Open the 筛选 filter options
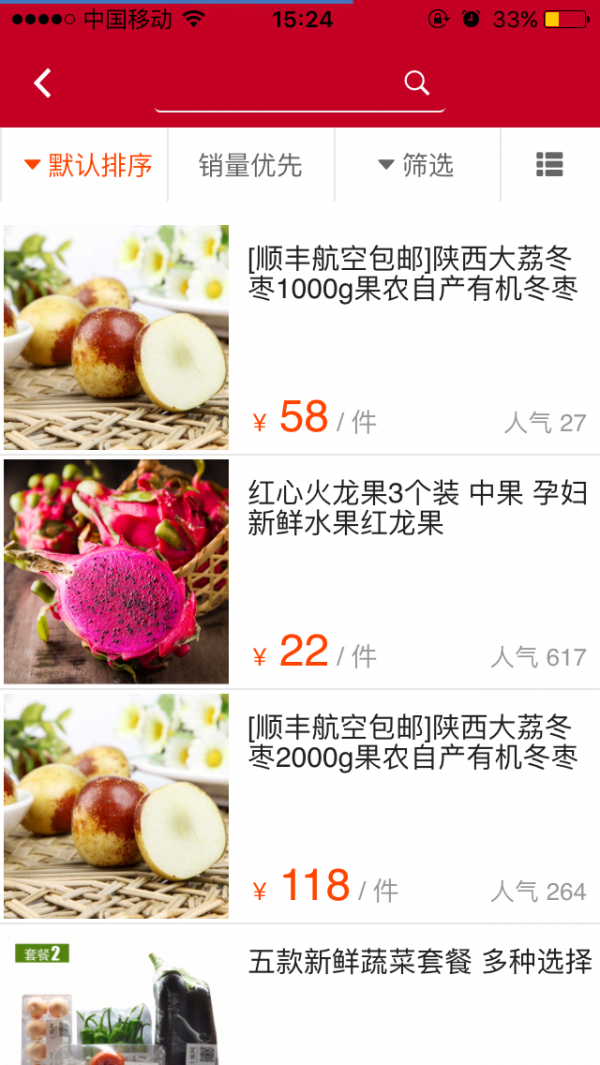Image resolution: width=600 pixels, height=1065 pixels. [416, 165]
